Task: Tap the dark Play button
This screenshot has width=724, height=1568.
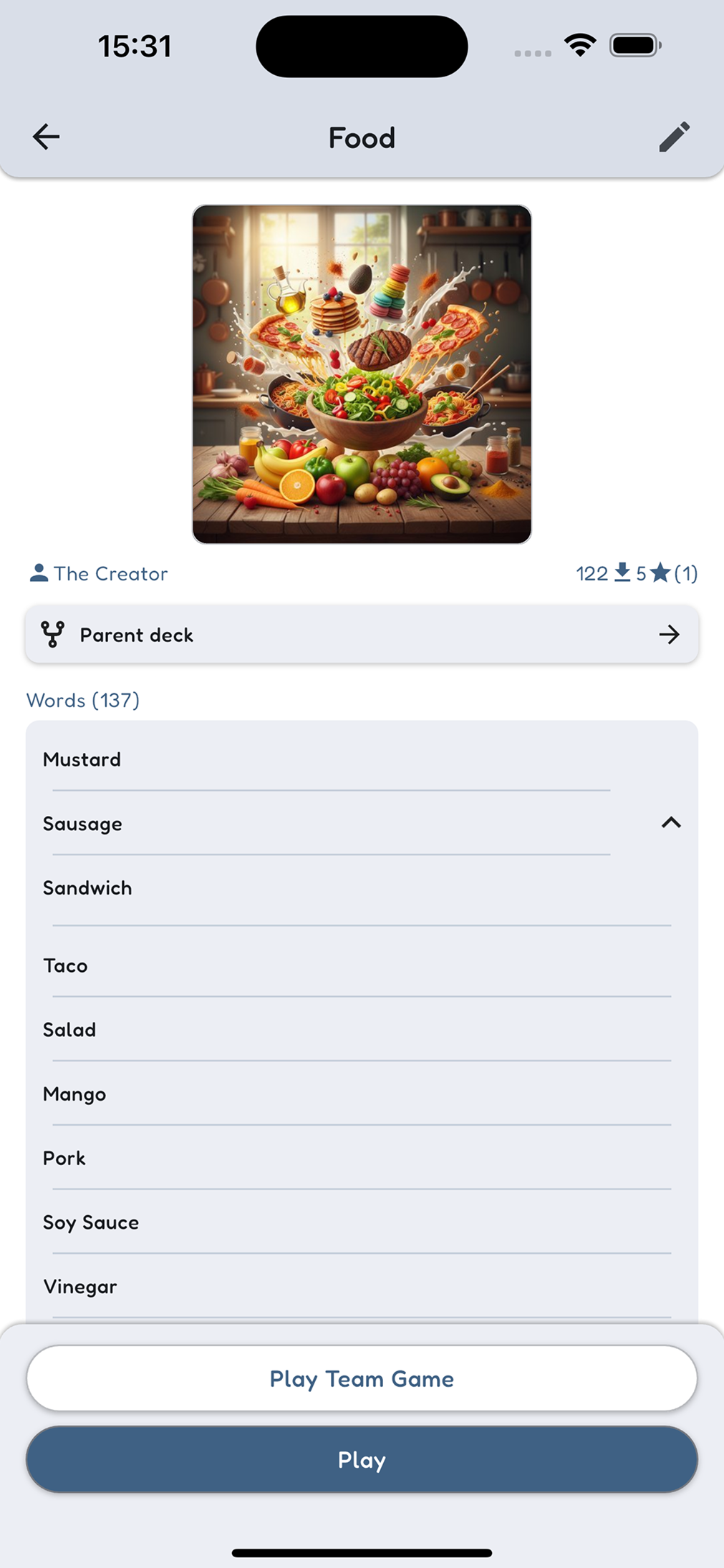Action: (x=362, y=1460)
